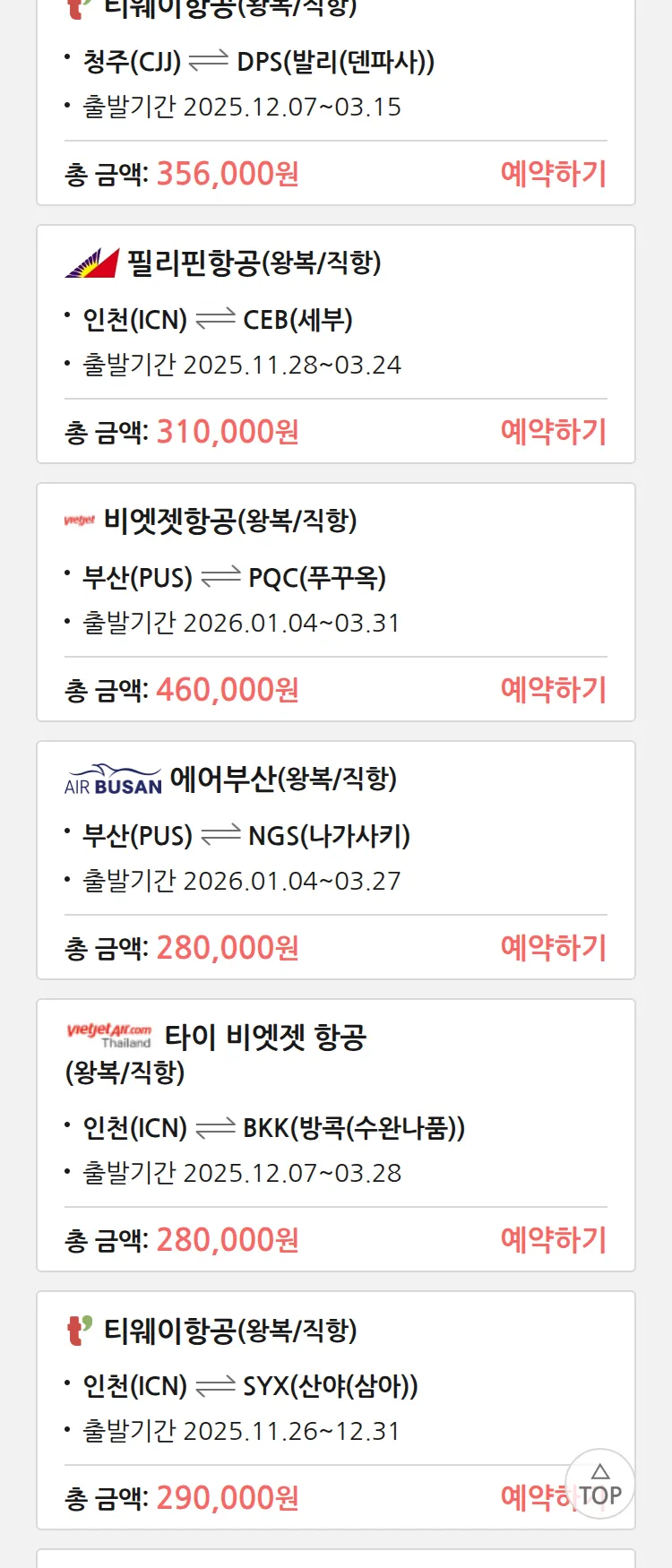The image size is (672, 1568).
Task: Tap 예약하기 for 청주(CJJ) to DPS 발리 flight
Action: coord(553,173)
